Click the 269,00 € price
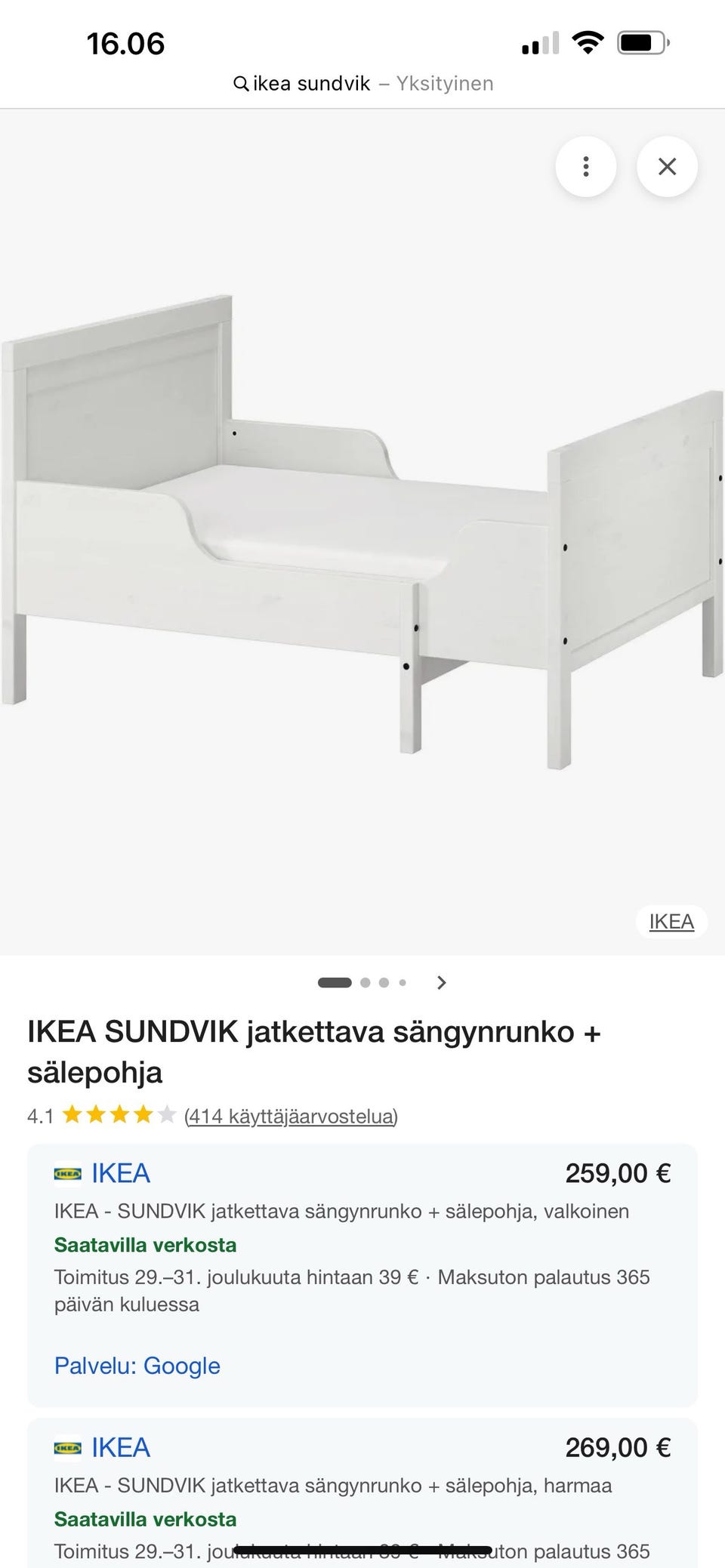Viewport: 725px width, 1568px height. pos(617,1448)
